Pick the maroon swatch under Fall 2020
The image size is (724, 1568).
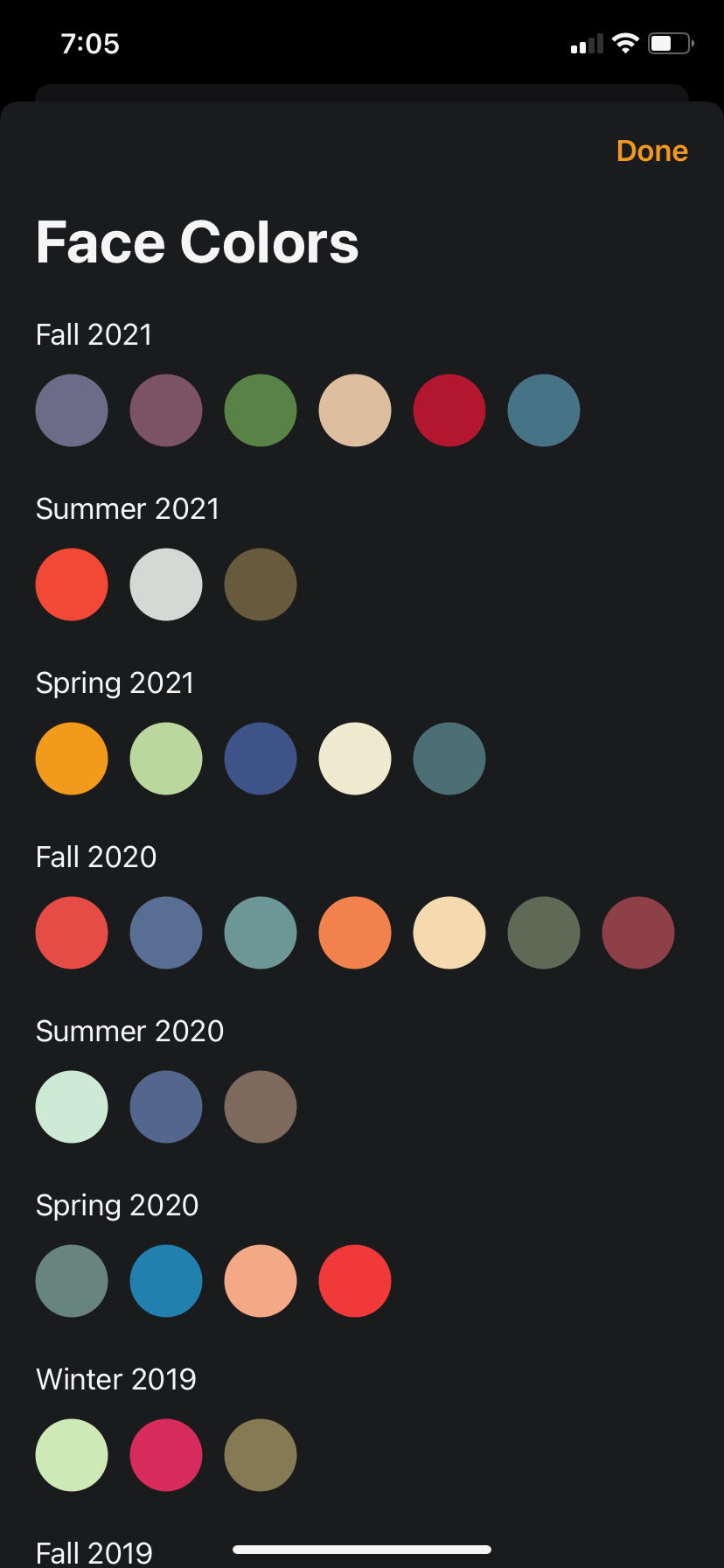tap(638, 933)
